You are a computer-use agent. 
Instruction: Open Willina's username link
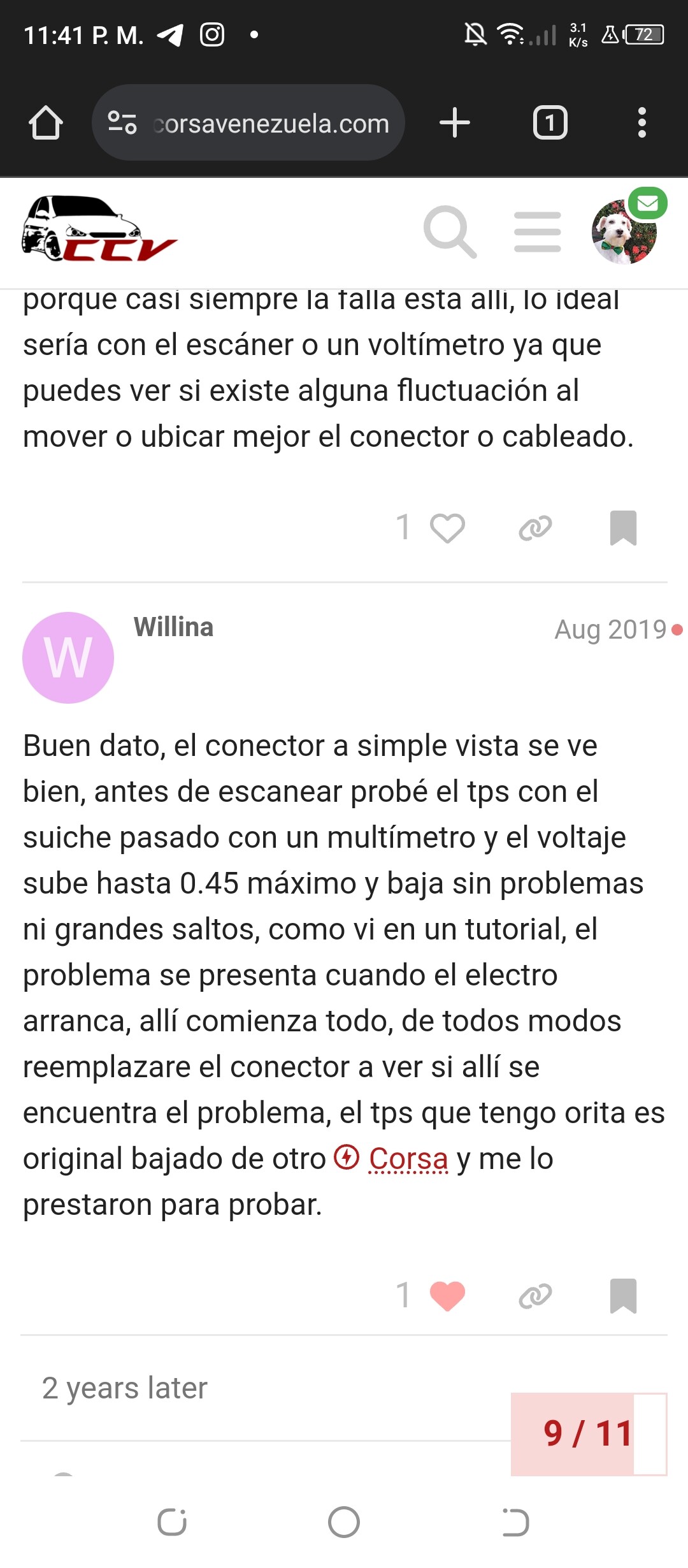[173, 627]
